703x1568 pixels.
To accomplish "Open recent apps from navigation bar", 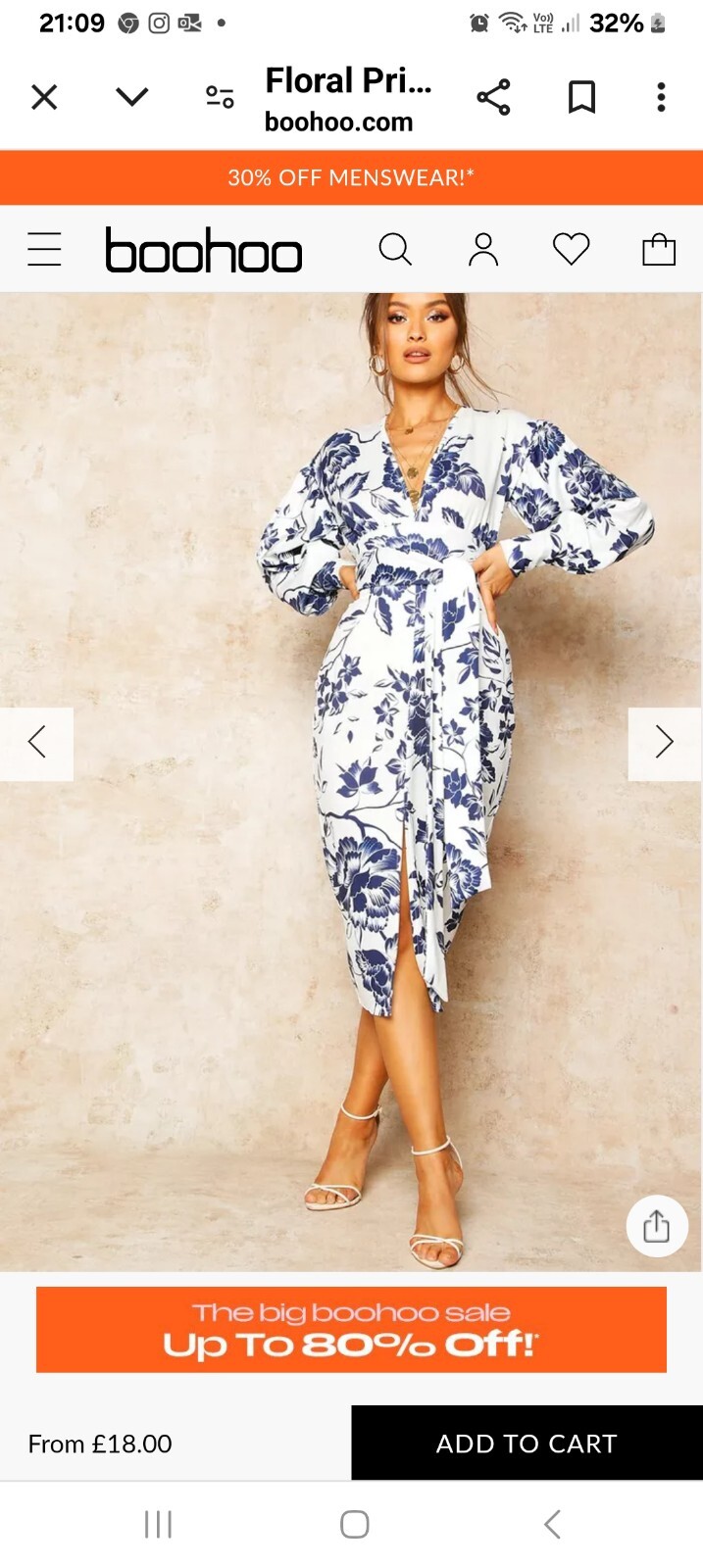I will [158, 1524].
